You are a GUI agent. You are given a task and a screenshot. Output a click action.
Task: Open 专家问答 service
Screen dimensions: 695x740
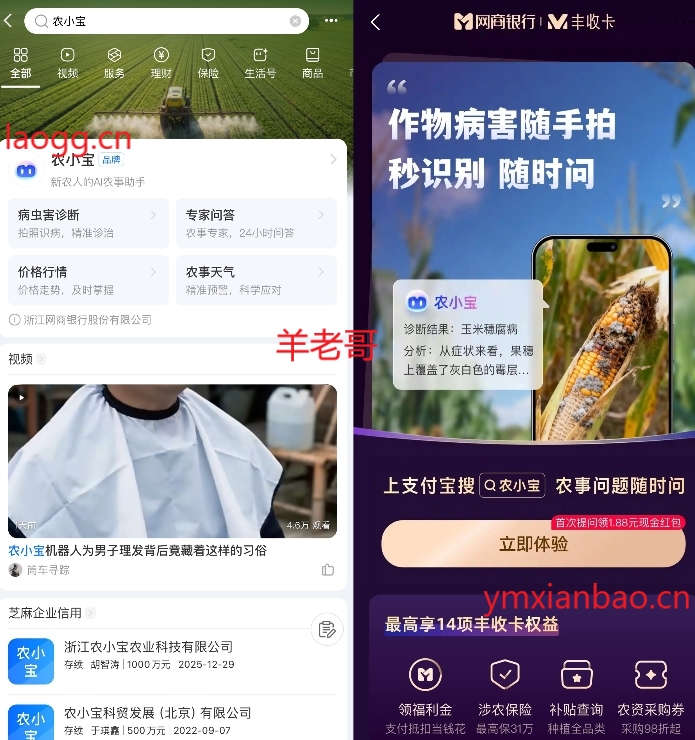point(256,223)
